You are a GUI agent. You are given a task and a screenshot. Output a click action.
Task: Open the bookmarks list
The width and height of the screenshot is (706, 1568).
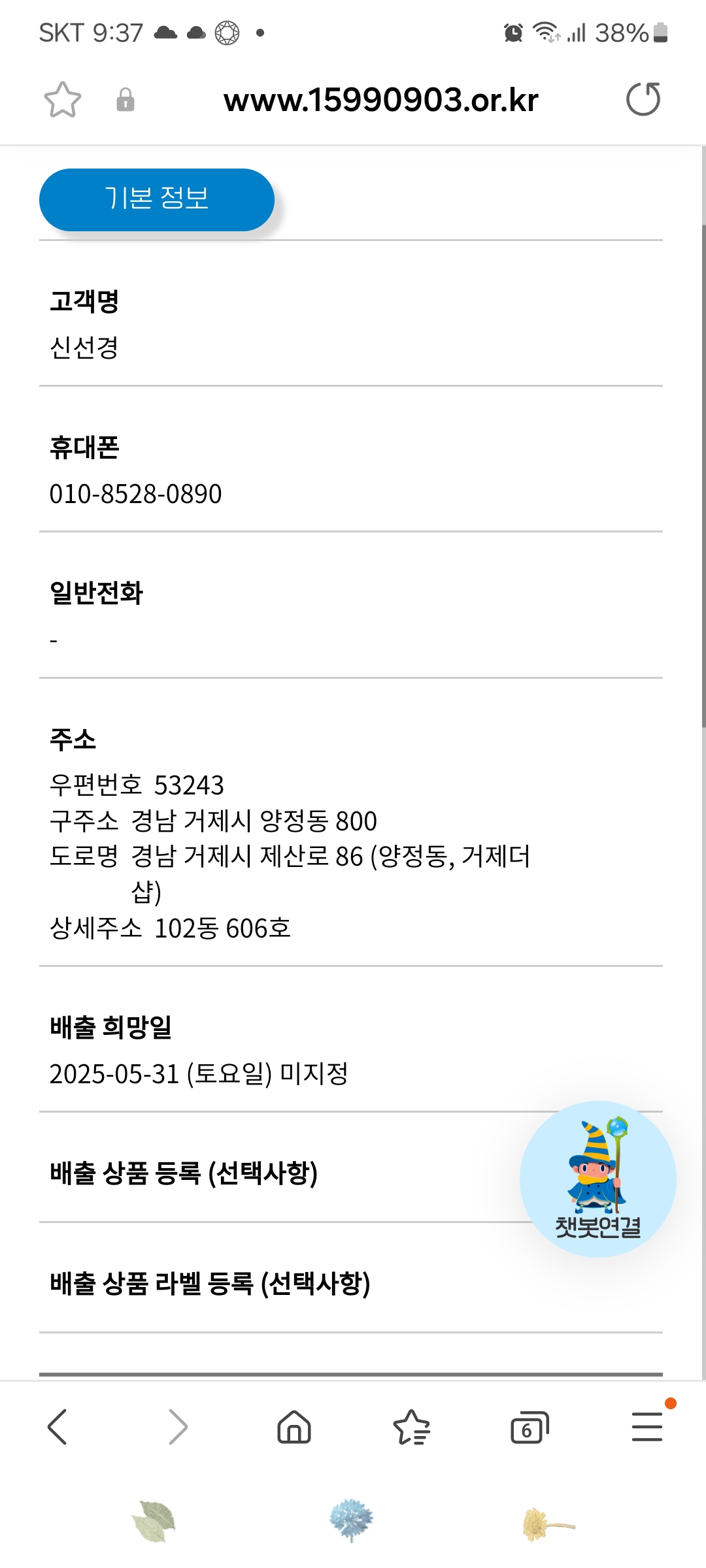(x=412, y=1427)
